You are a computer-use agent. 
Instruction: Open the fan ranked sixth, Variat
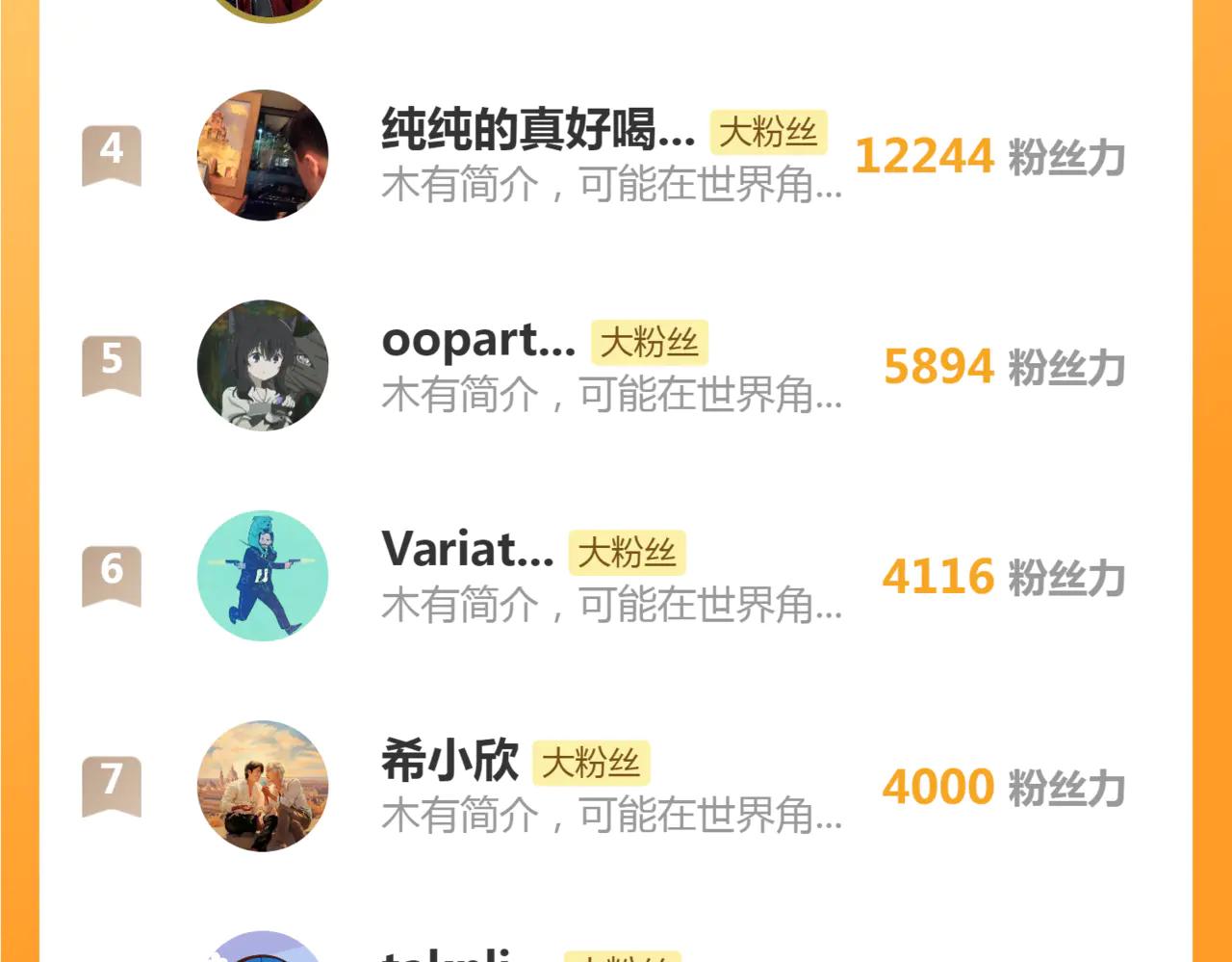point(467,551)
